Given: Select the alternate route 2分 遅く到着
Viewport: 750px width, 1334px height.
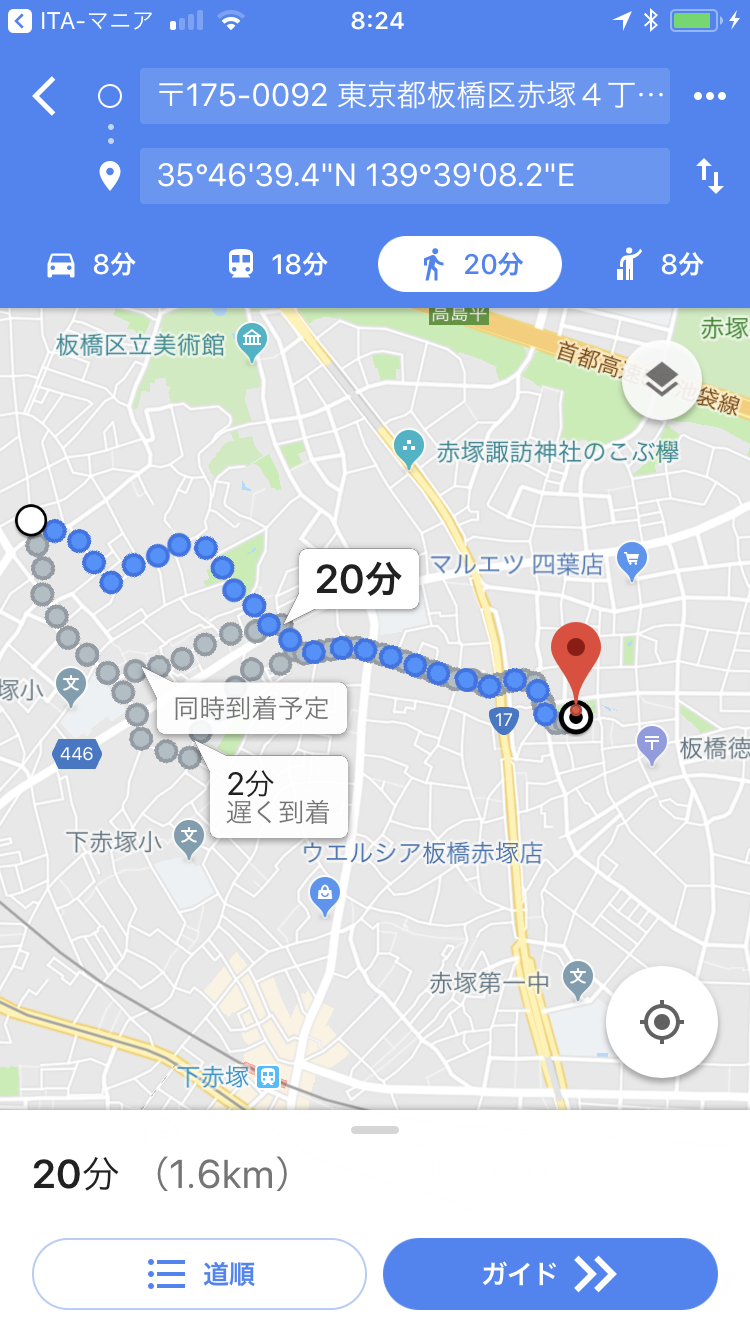Looking at the screenshot, I should 278,797.
